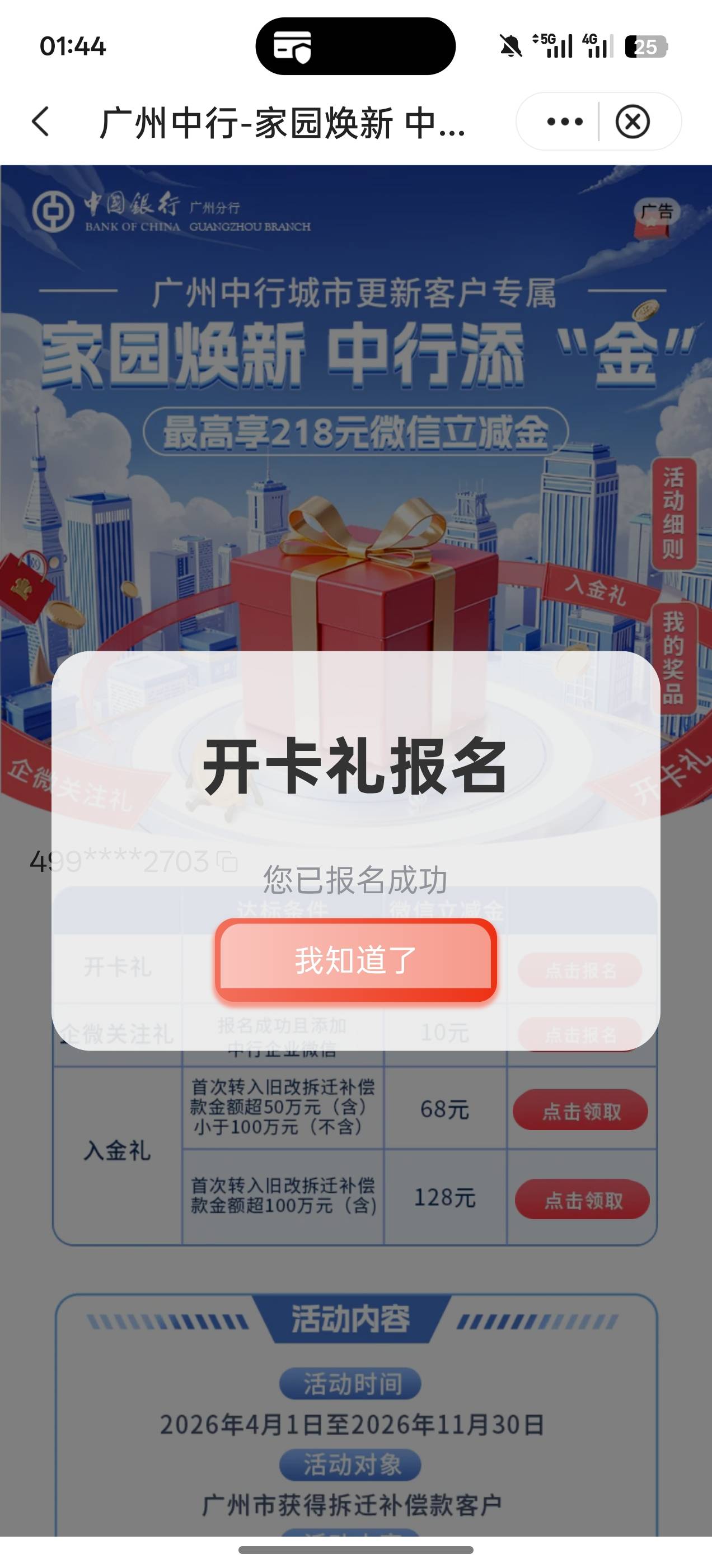
Task: Copy the masked number 499****2703
Action: tap(229, 862)
